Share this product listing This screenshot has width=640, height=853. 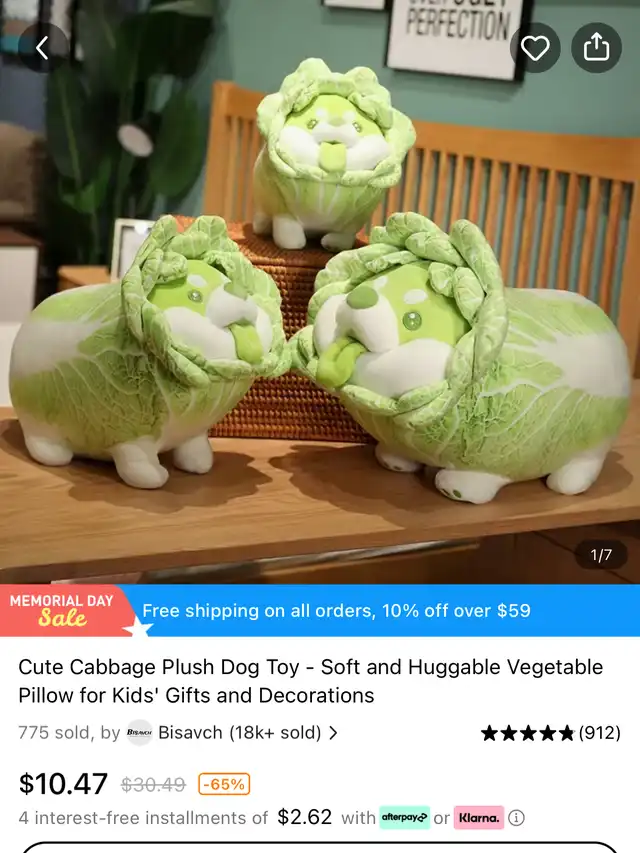(596, 48)
